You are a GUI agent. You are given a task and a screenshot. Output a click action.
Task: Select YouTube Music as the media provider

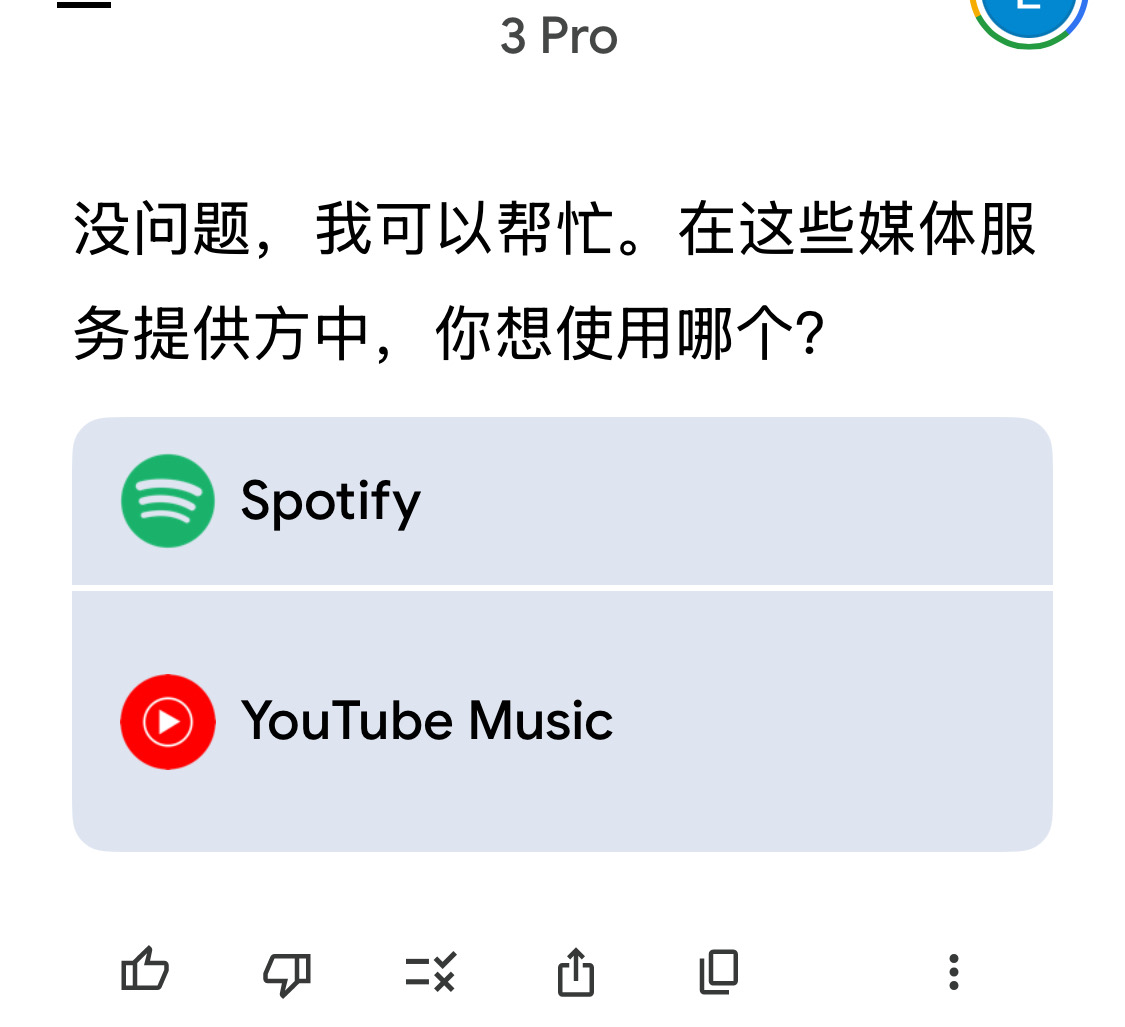pyautogui.click(x=560, y=721)
